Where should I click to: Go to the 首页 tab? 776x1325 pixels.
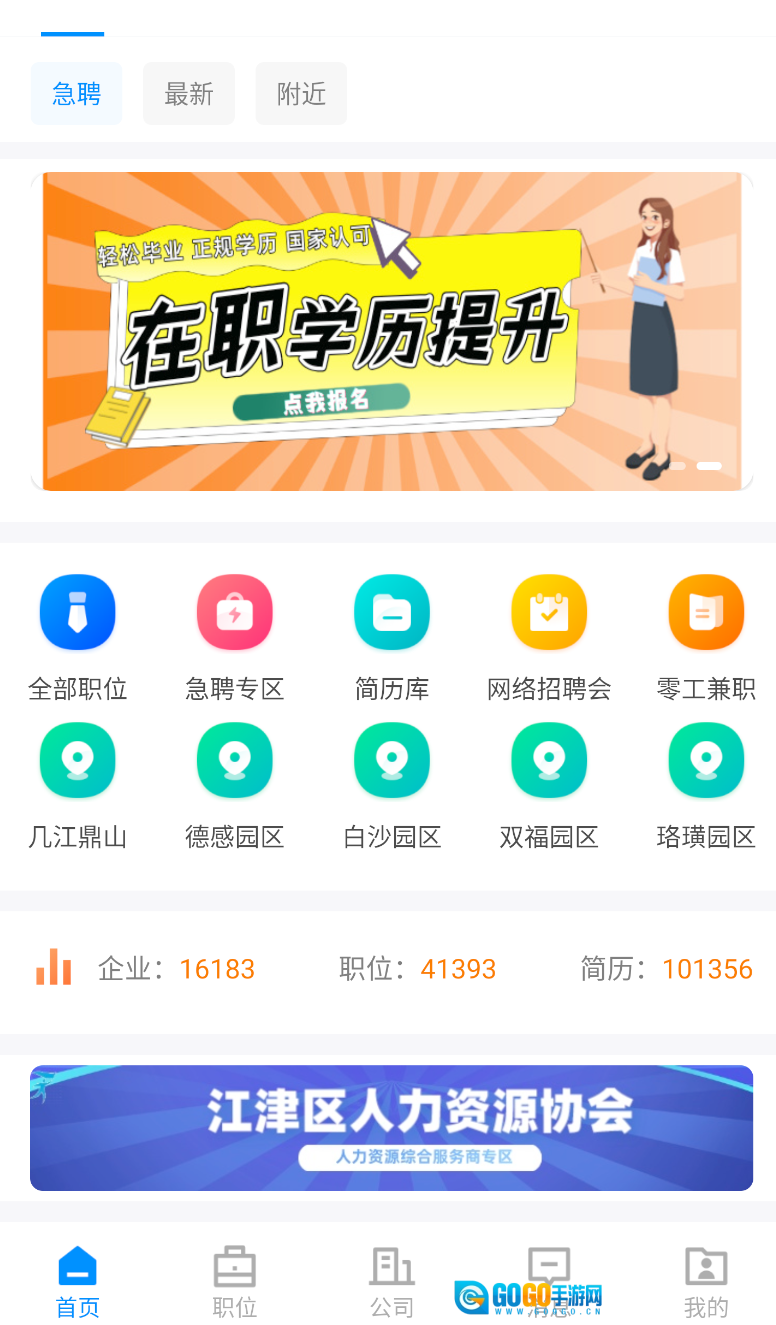[x=78, y=1282]
